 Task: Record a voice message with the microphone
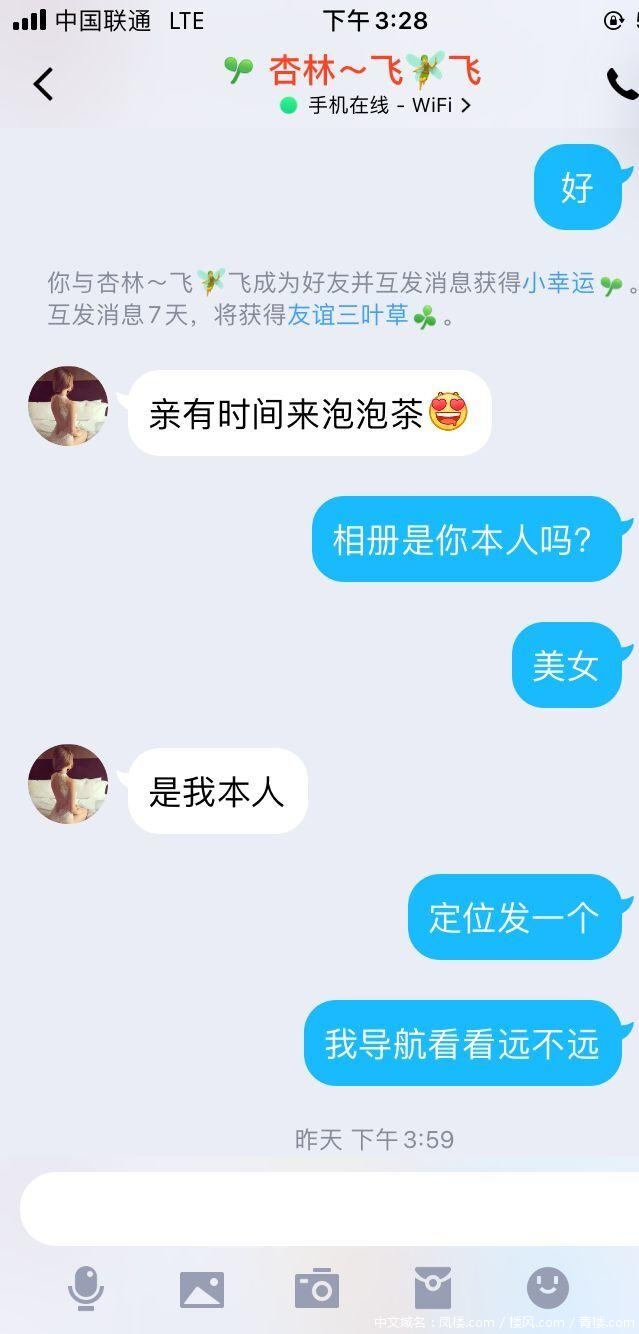pyautogui.click(x=86, y=1288)
